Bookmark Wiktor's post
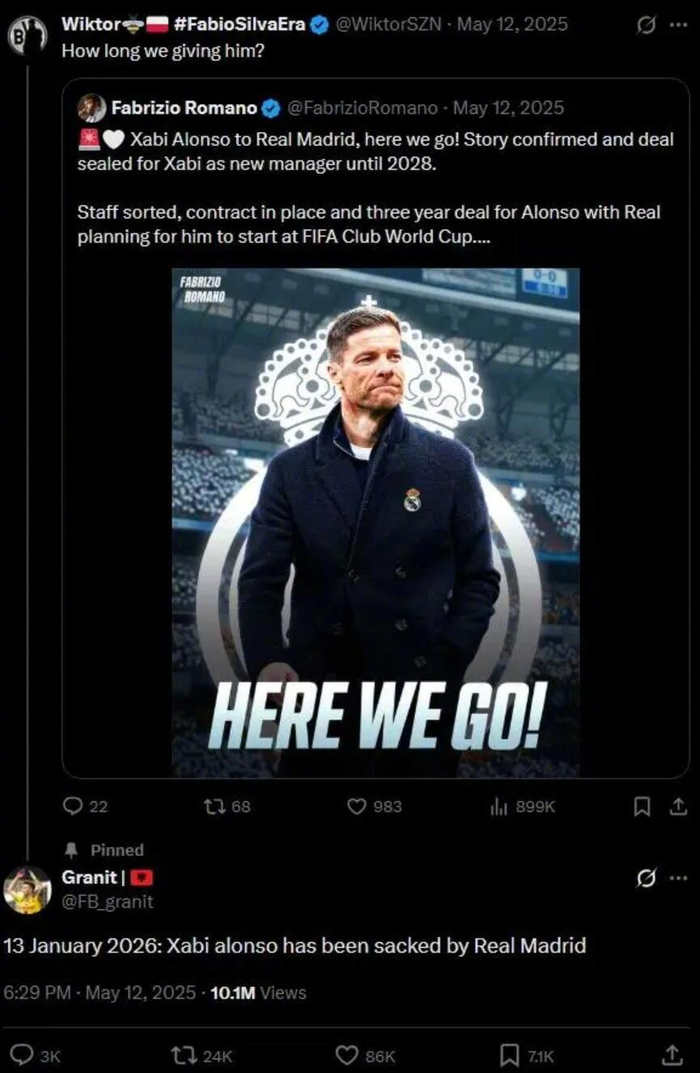Screen dimensions: 700x1073 643,805
